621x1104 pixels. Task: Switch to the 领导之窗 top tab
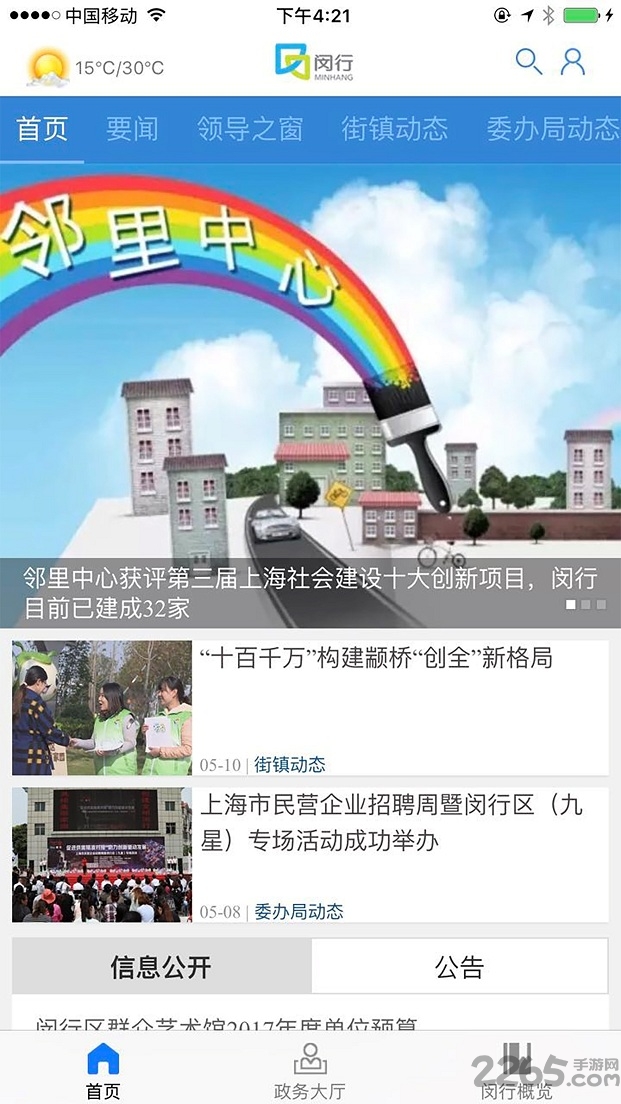(x=250, y=129)
